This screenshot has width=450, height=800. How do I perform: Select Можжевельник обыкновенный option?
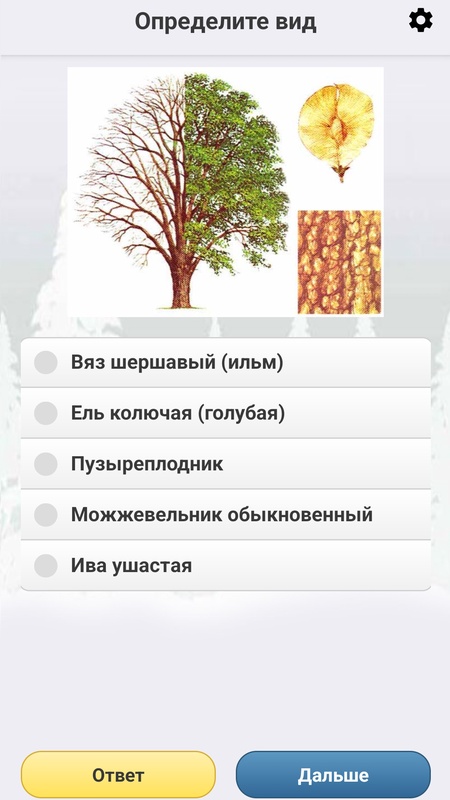[x=226, y=514]
